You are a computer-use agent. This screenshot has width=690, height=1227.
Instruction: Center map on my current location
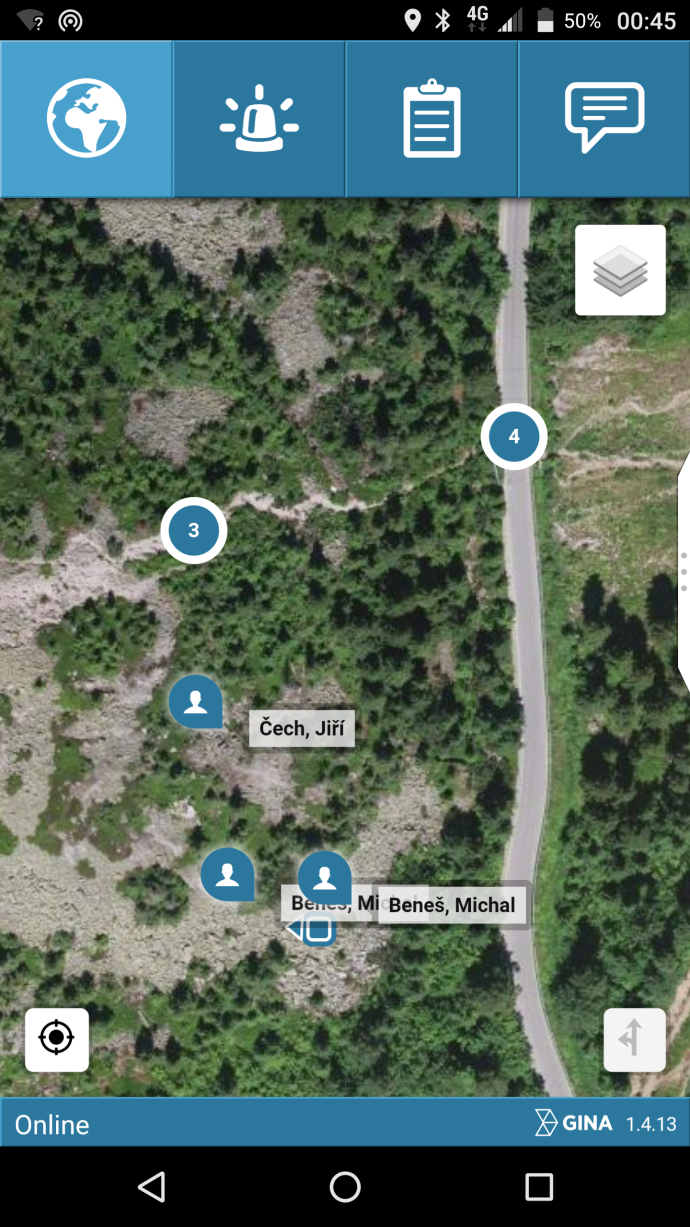[x=57, y=1039]
